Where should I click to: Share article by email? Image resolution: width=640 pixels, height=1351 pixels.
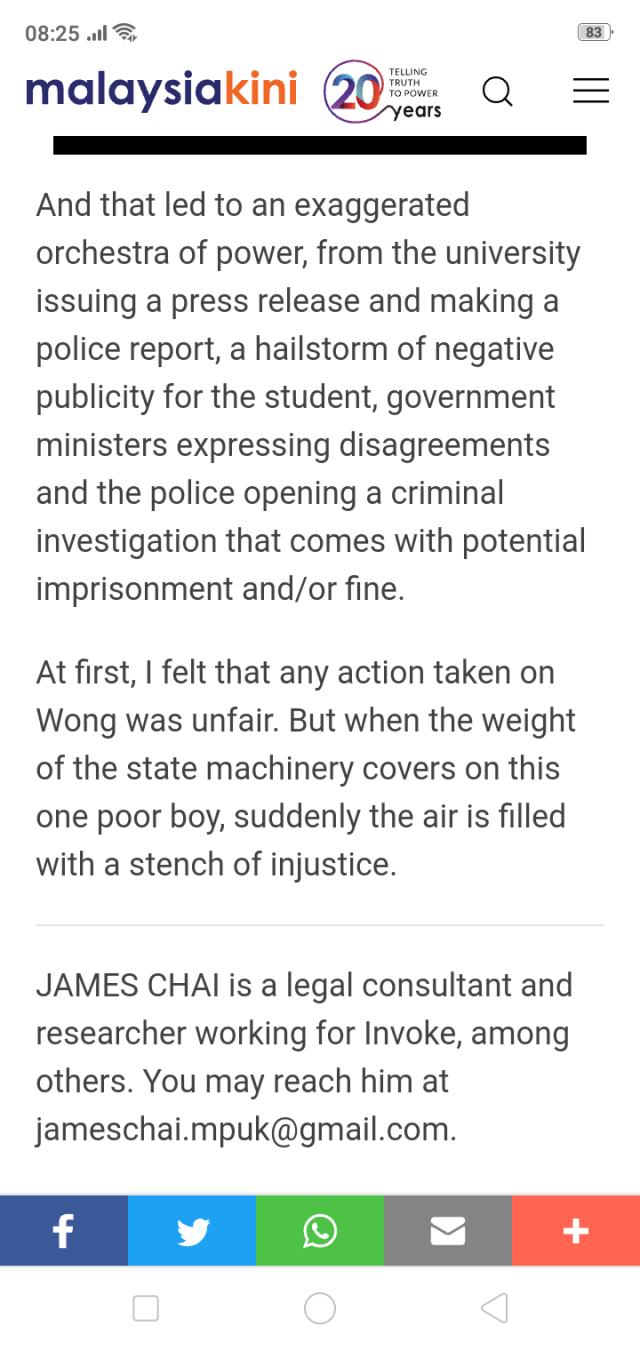tap(447, 1231)
